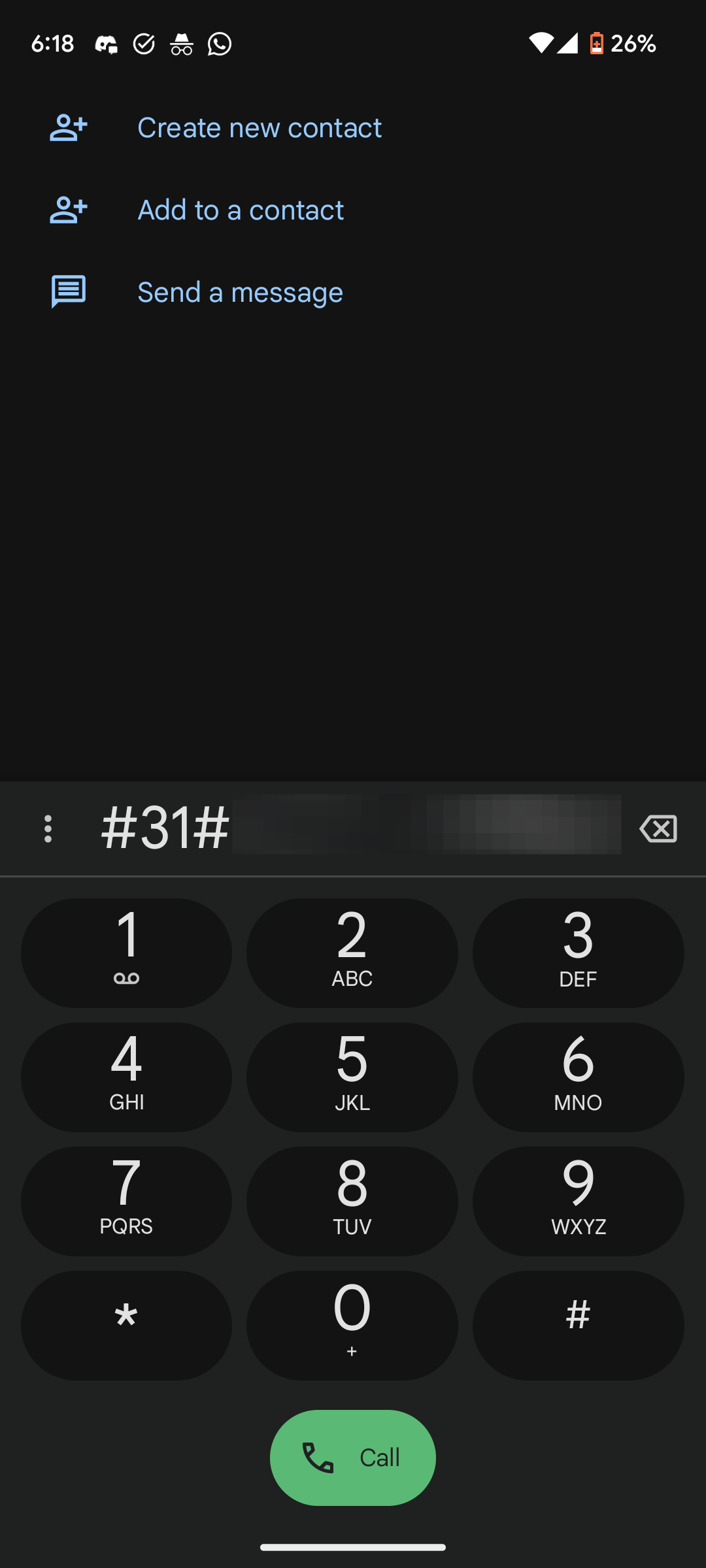706x1568 pixels.
Task: Hit the 6 MNO key
Action: coord(578,1077)
